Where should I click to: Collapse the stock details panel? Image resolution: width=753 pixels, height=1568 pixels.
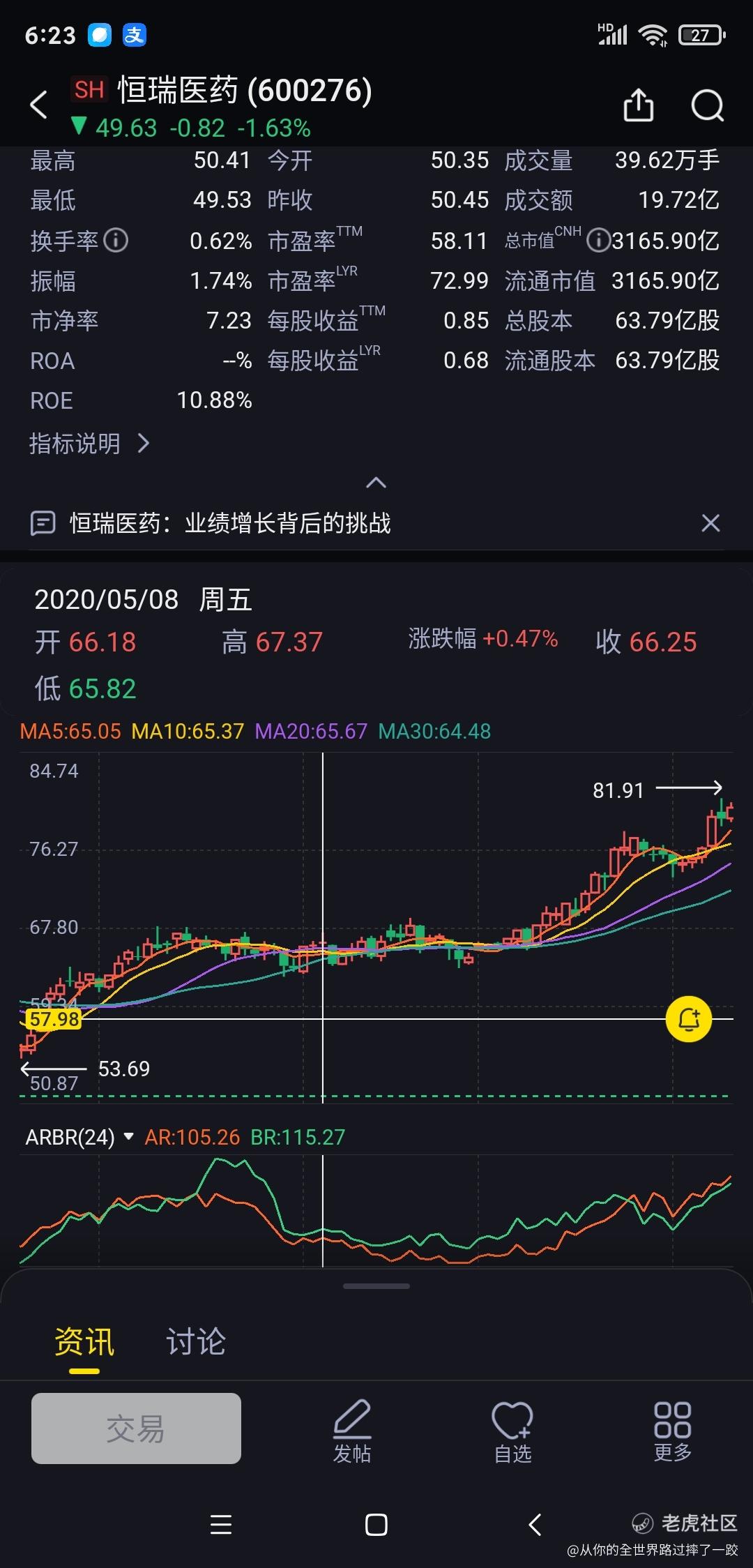(x=376, y=483)
